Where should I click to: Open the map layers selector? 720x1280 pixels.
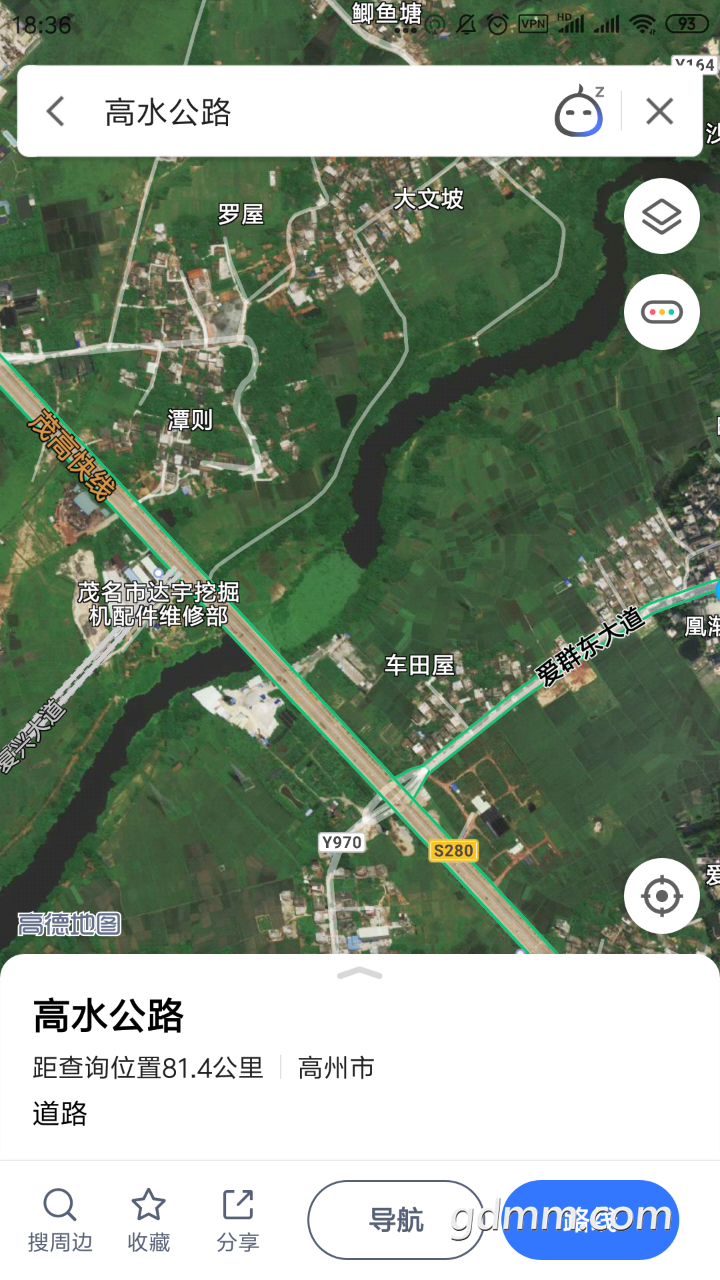(662, 216)
